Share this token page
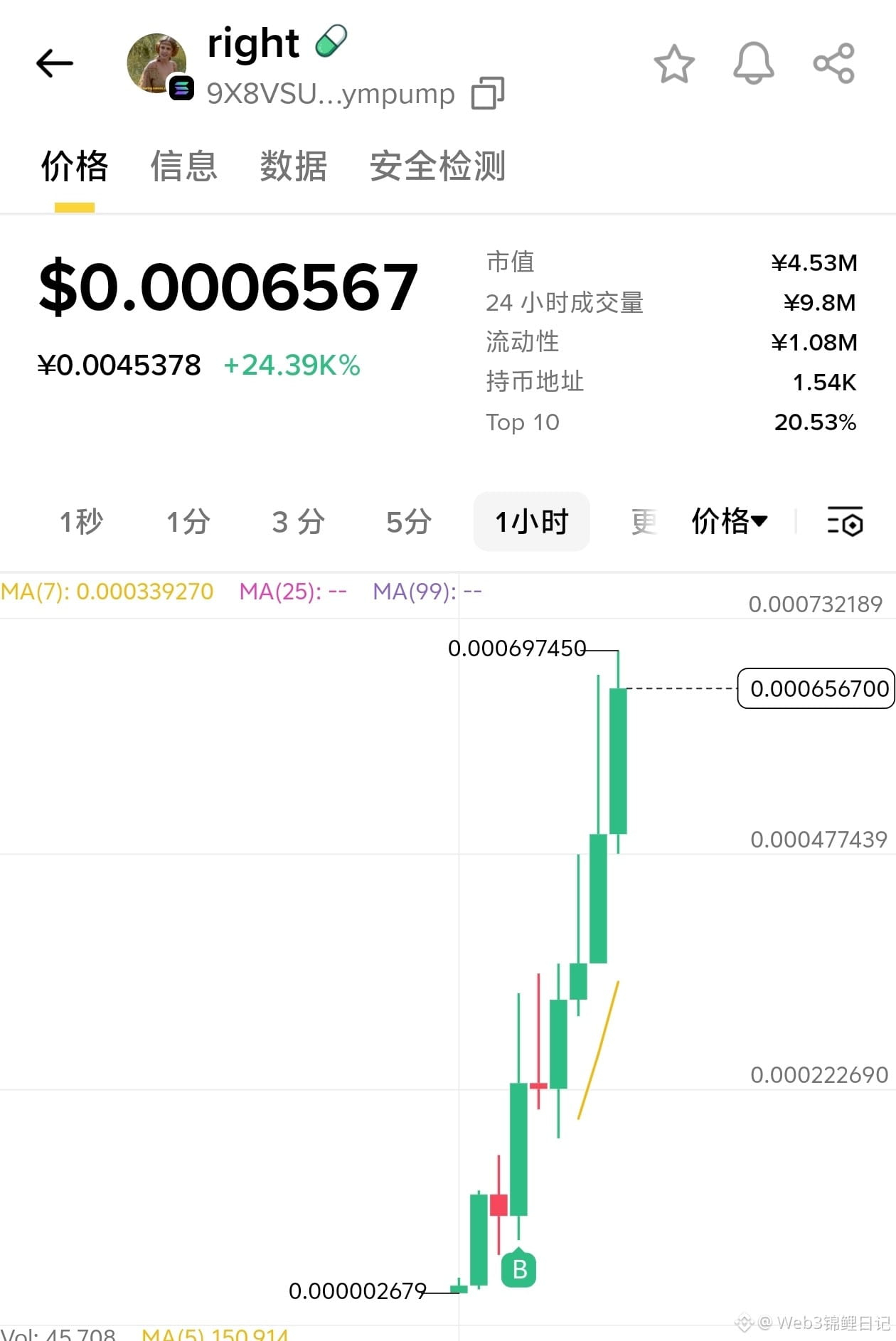Screen dimensions: 896x1341 (833, 63)
